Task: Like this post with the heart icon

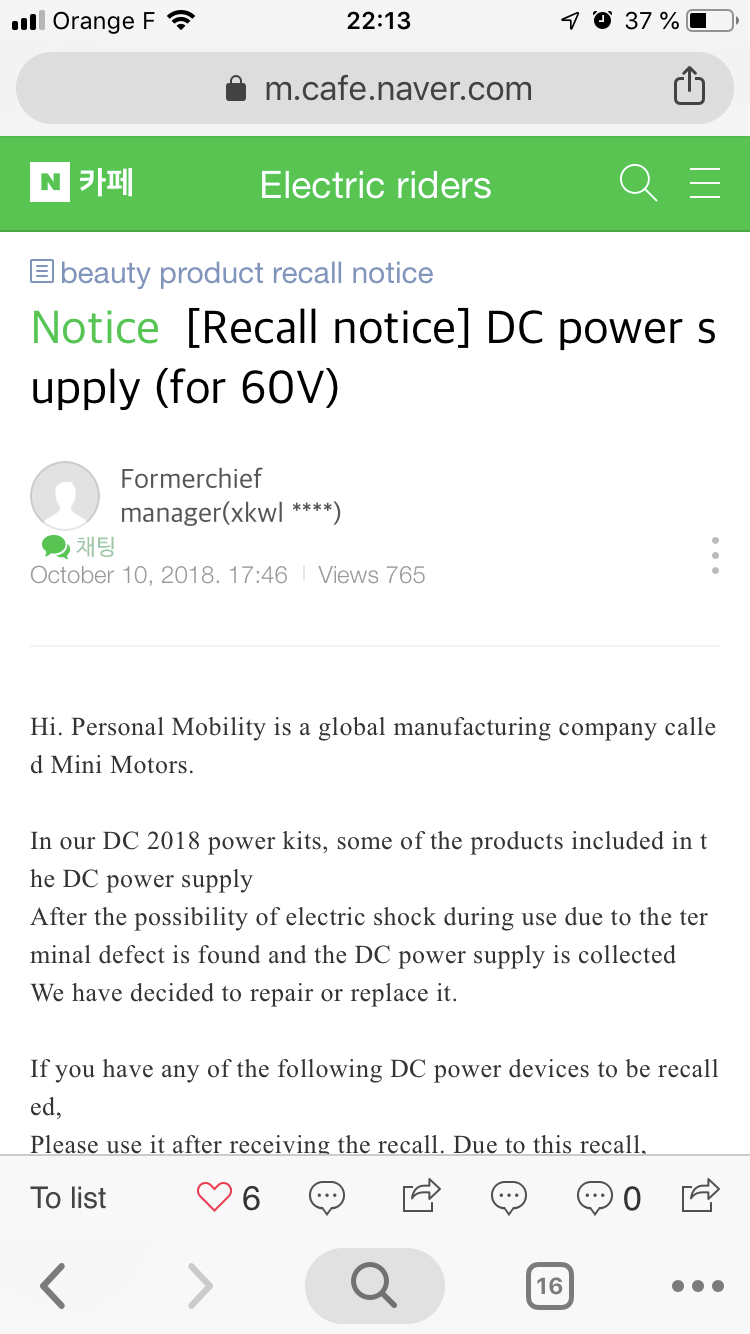Action: click(214, 1197)
